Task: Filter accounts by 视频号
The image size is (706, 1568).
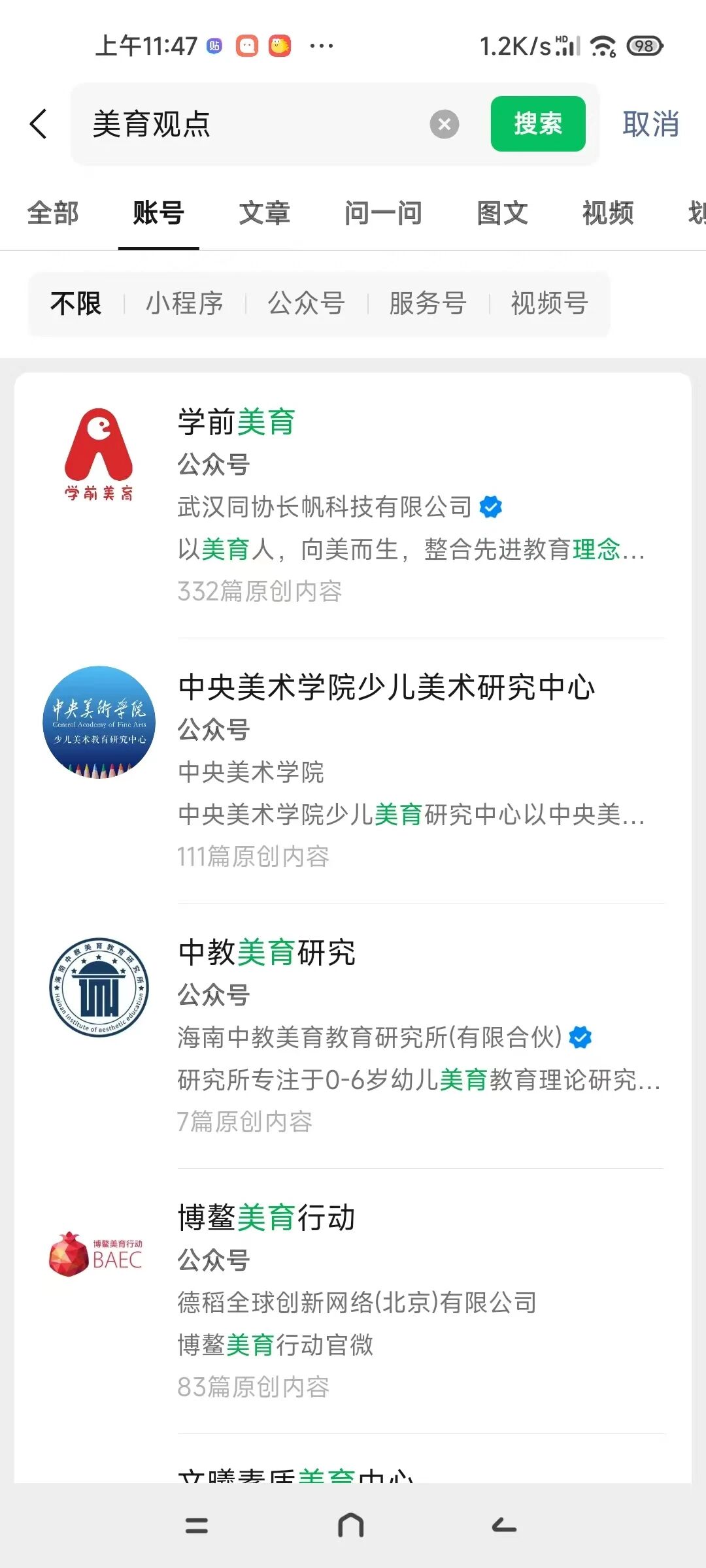Action: click(x=549, y=304)
